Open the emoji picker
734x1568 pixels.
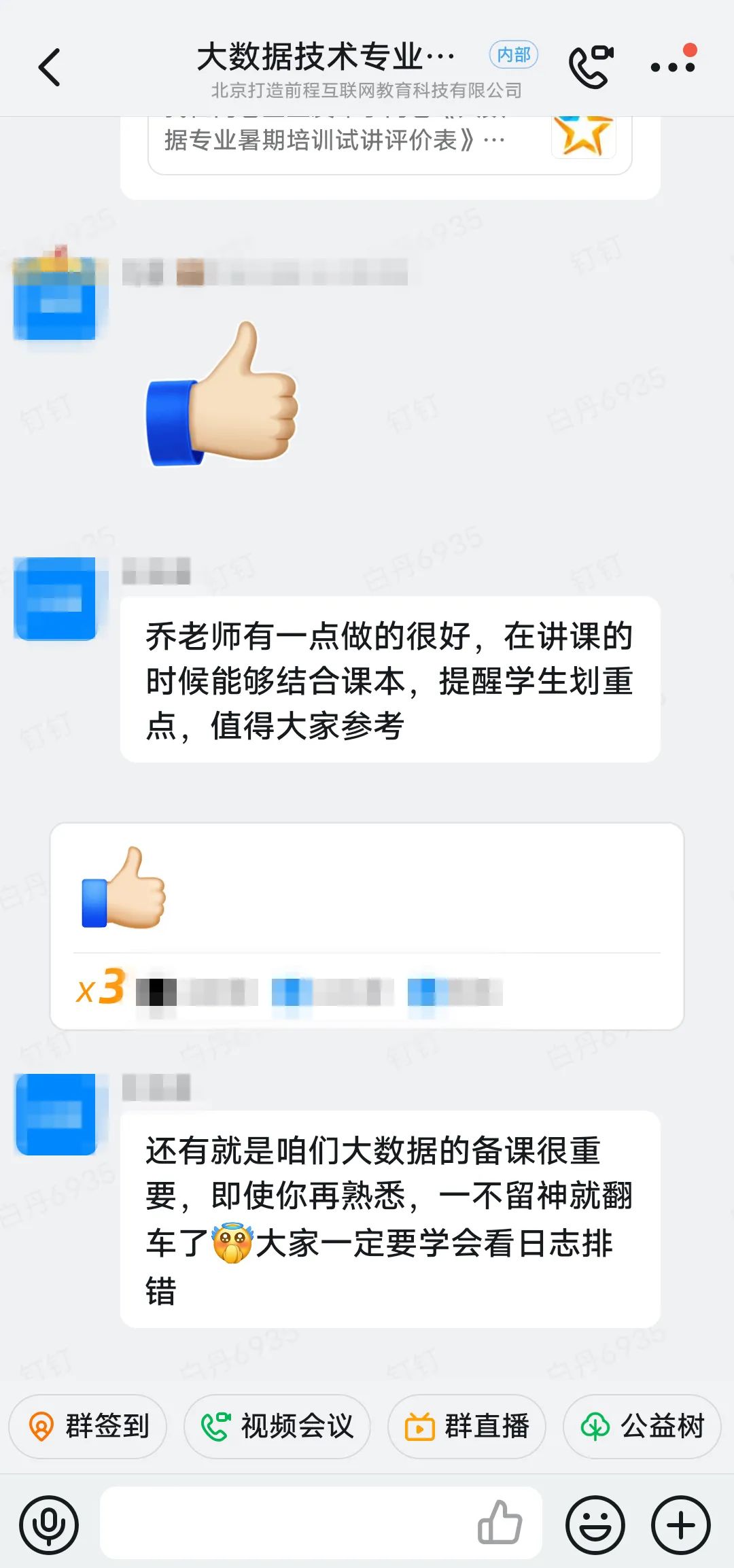[595, 1525]
